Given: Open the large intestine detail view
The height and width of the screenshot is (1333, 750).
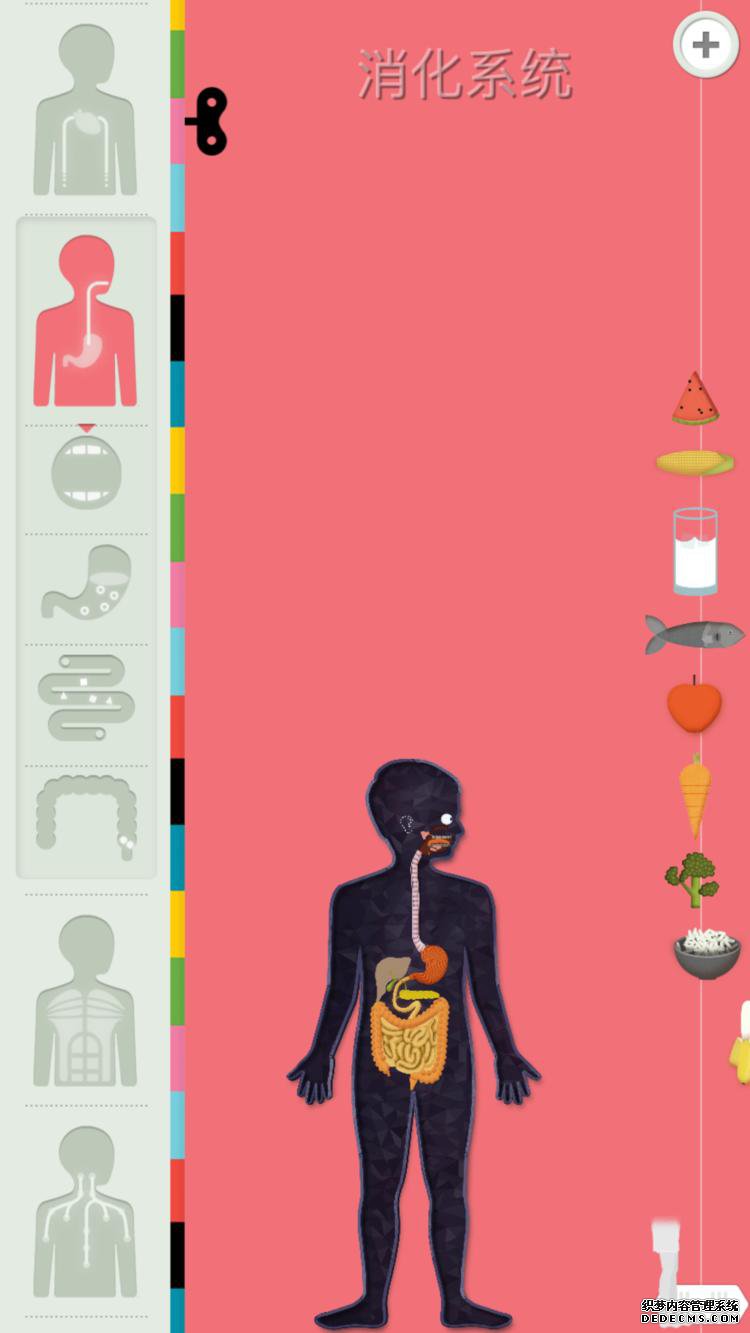Looking at the screenshot, I should coord(86,815).
